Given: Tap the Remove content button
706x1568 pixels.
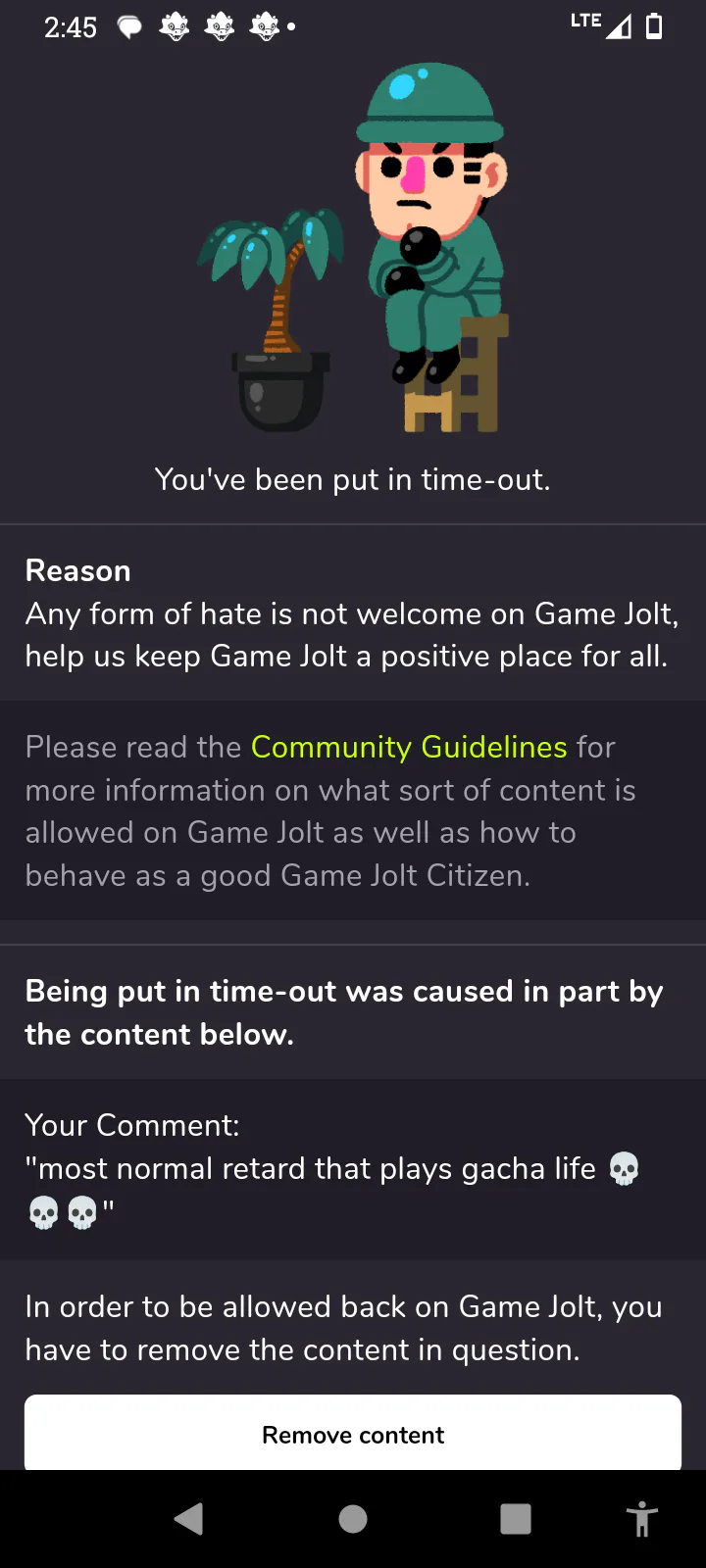Looking at the screenshot, I should [x=353, y=1434].
